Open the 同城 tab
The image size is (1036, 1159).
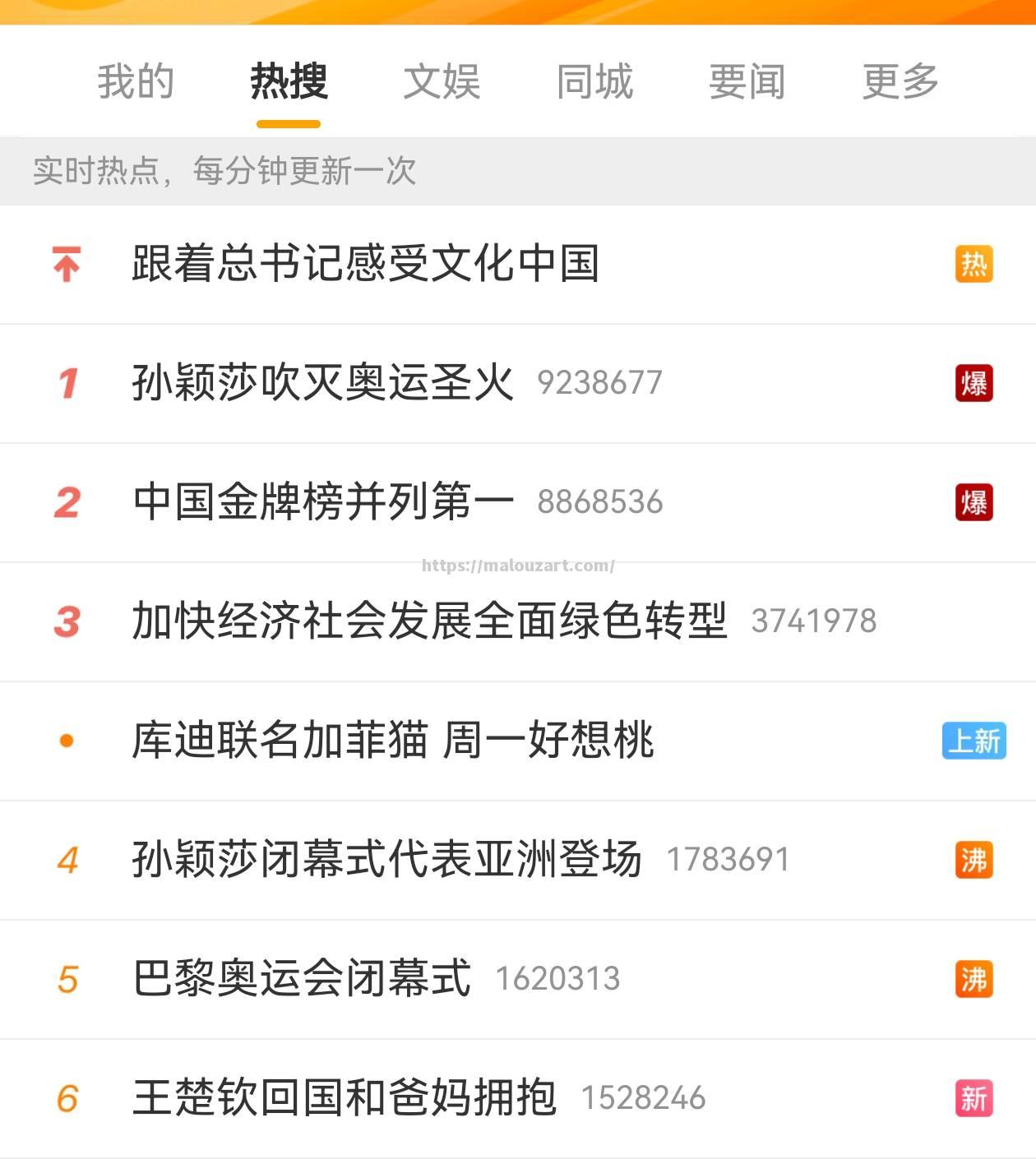pos(594,82)
